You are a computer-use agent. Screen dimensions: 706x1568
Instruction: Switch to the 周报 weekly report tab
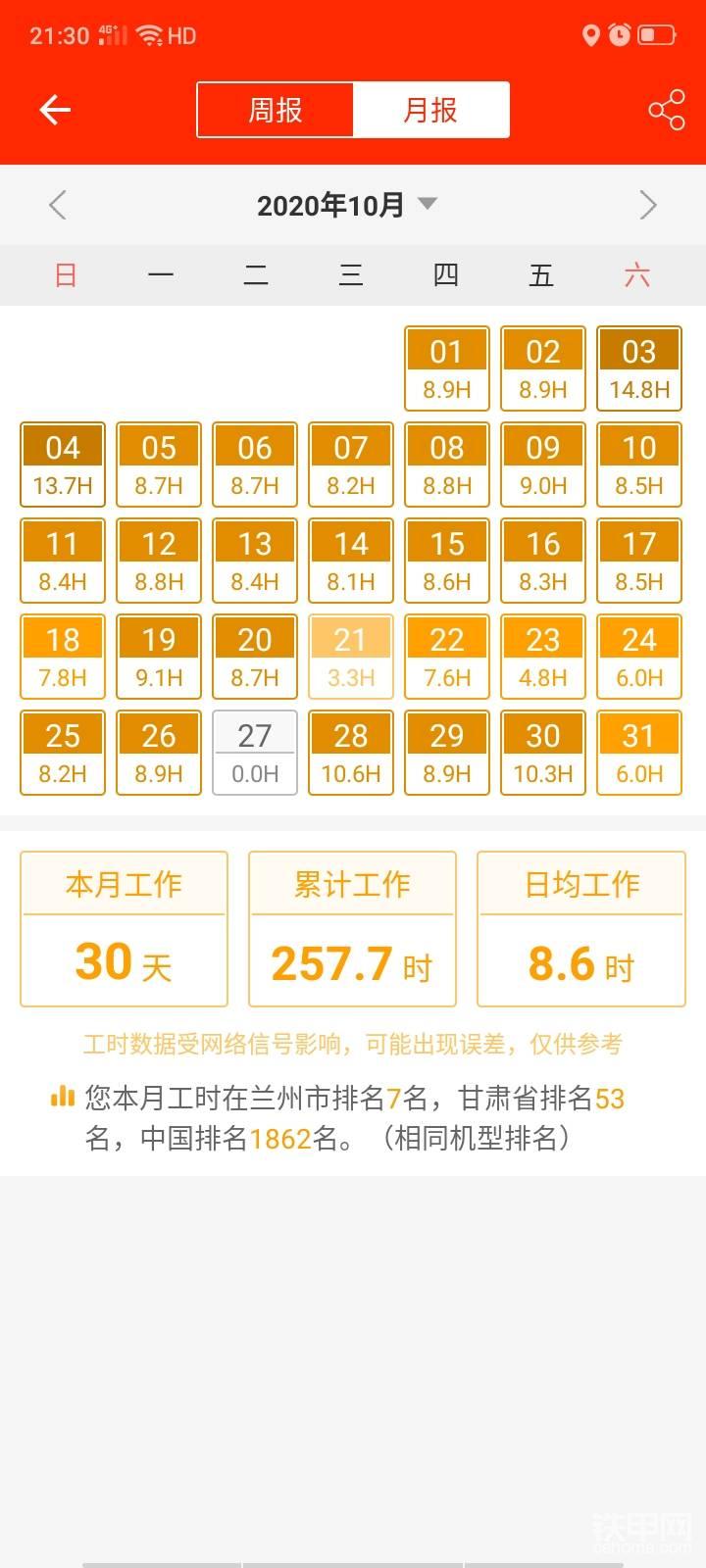pyautogui.click(x=277, y=109)
